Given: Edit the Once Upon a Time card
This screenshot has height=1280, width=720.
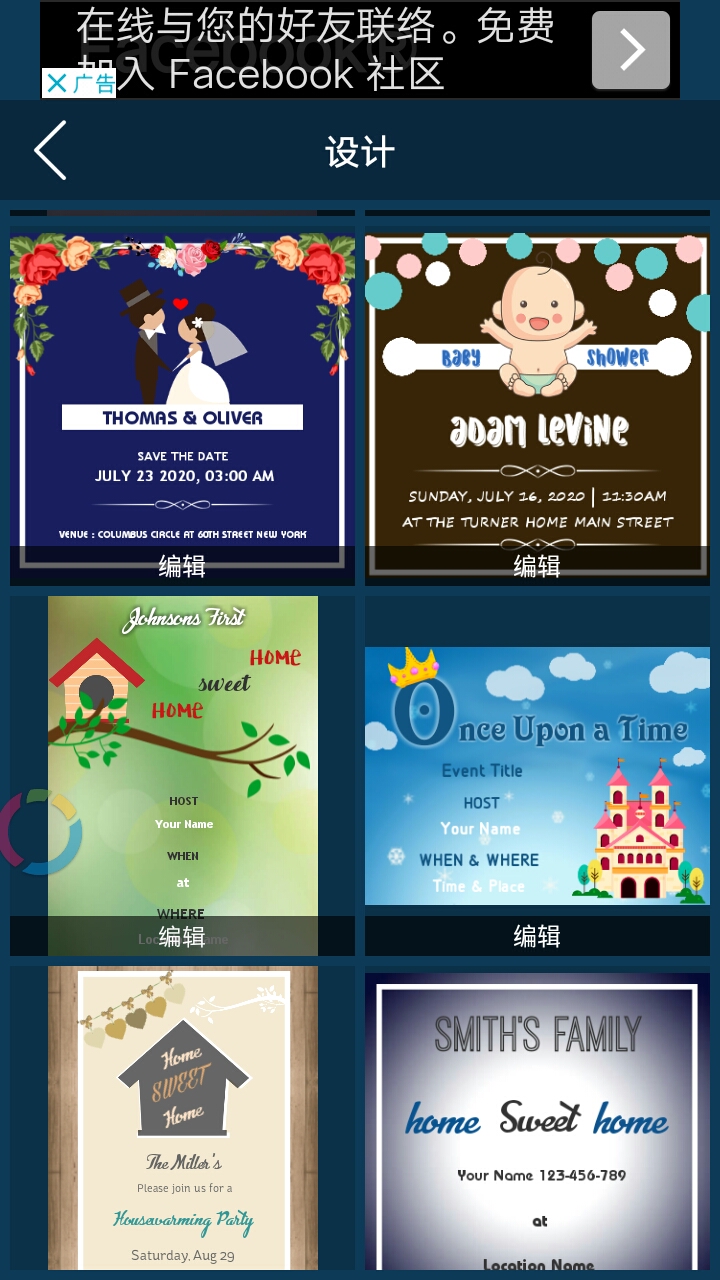Looking at the screenshot, I should 537,937.
